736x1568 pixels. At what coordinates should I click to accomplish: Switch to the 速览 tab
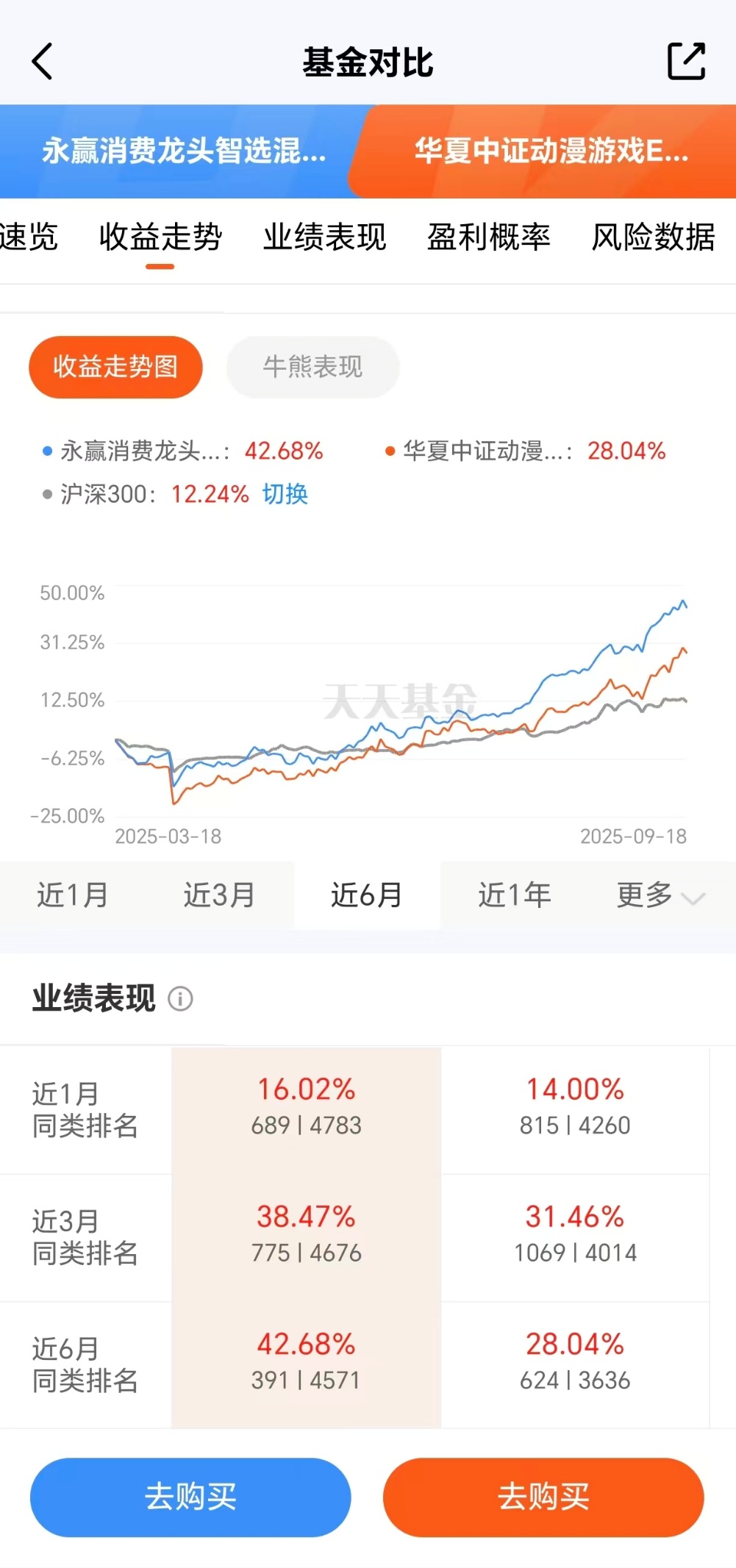pyautogui.click(x=28, y=237)
